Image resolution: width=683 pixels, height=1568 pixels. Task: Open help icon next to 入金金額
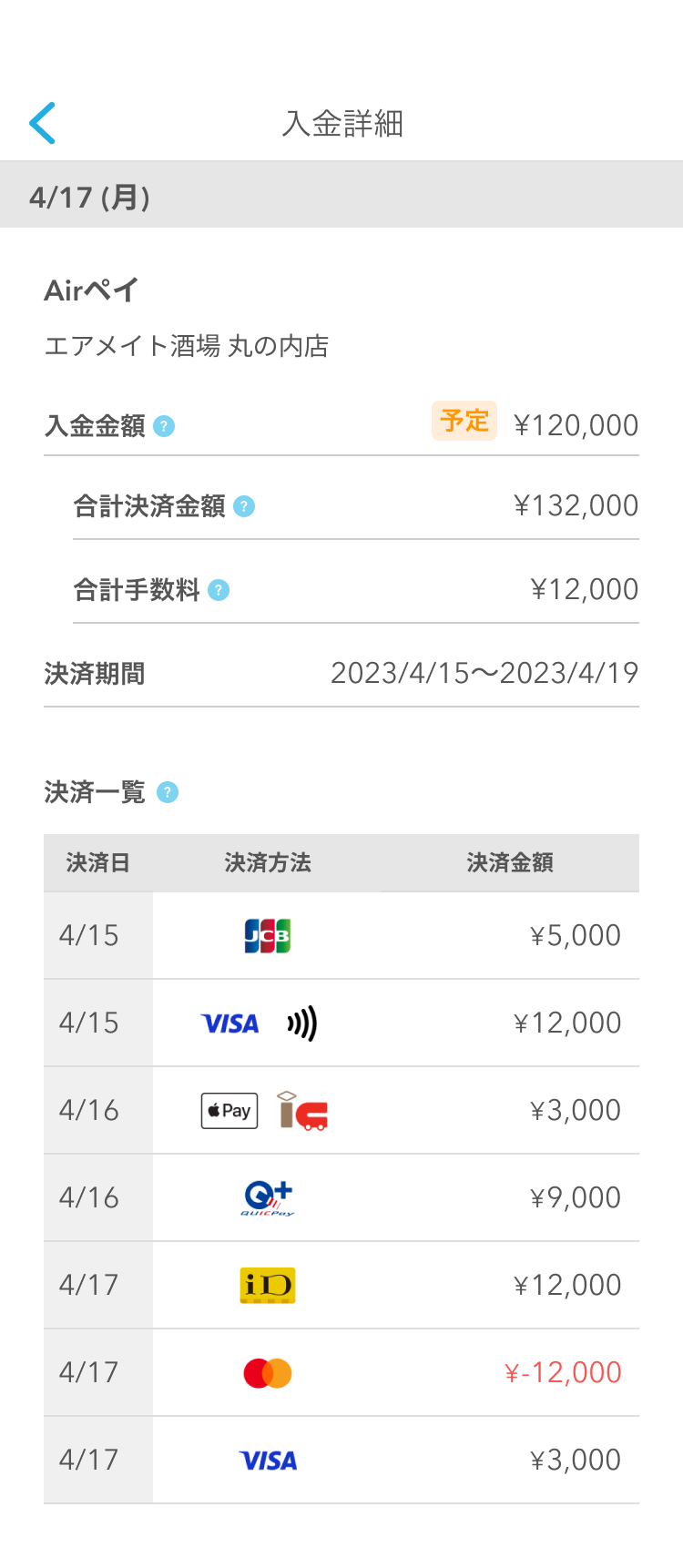click(x=164, y=426)
